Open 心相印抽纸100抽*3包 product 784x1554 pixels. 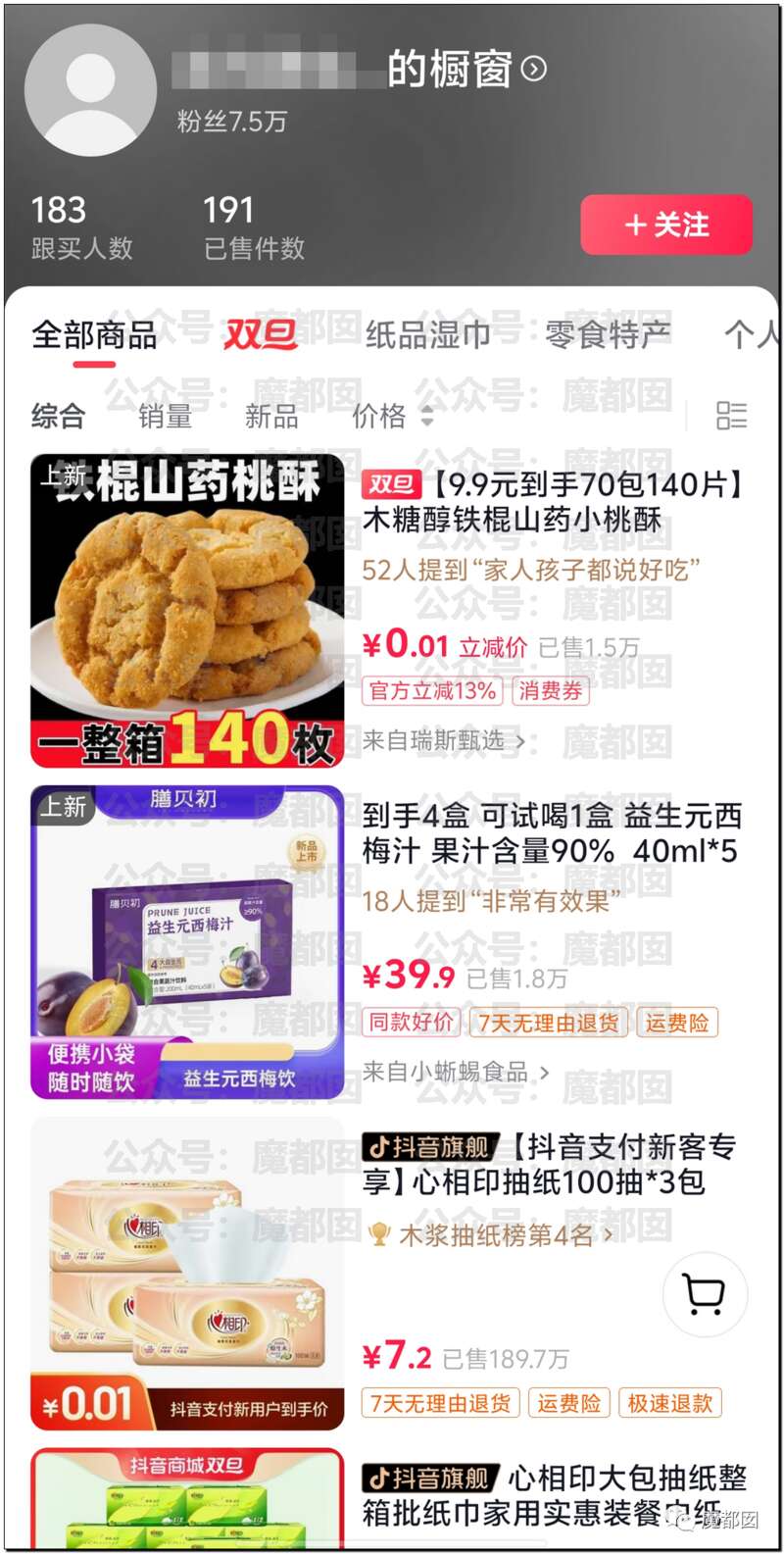[x=392, y=1274]
